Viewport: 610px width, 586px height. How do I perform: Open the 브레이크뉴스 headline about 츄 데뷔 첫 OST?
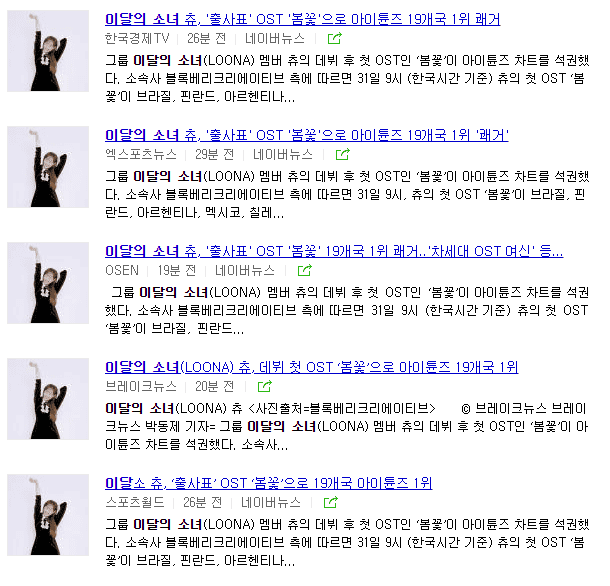tap(310, 368)
